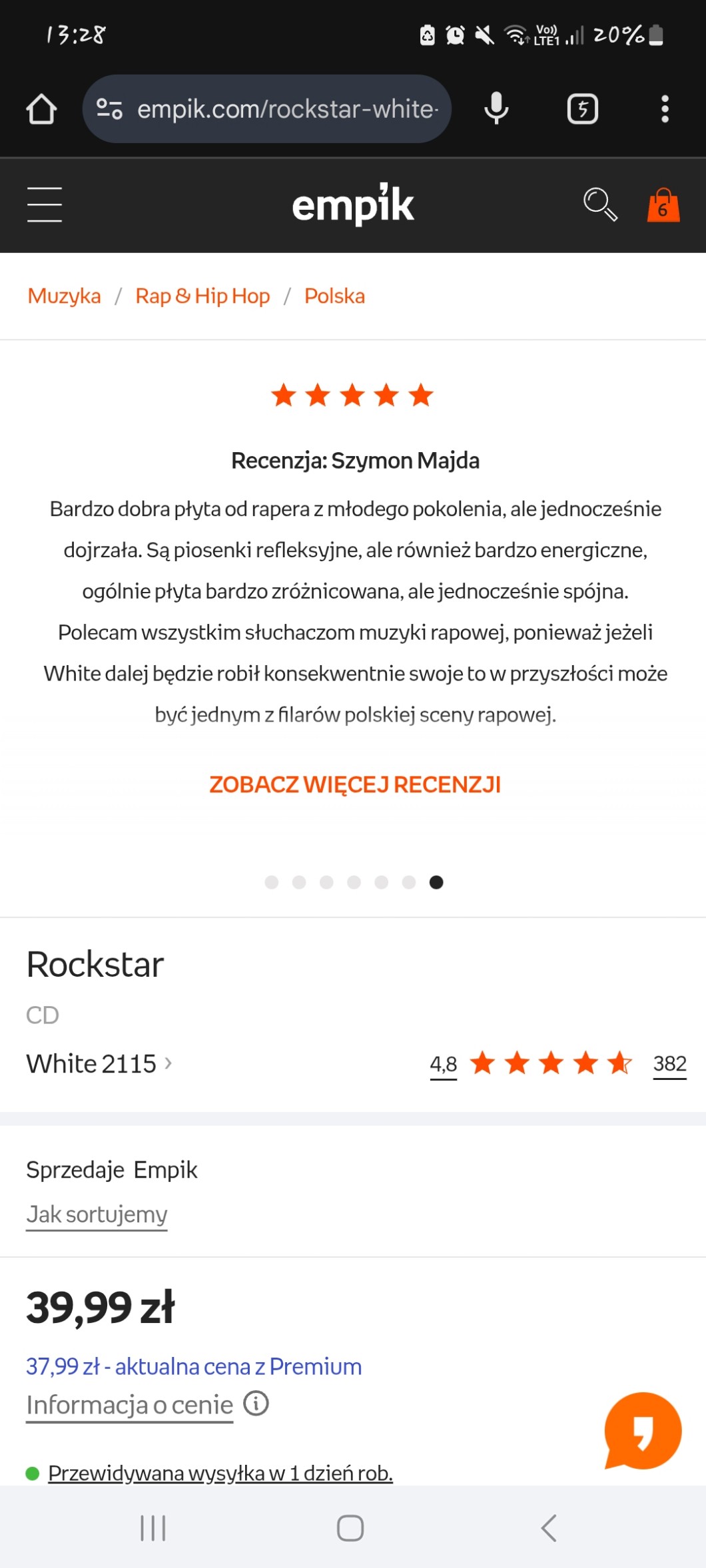Go to the browser home page
This screenshot has height=1568, width=706.
pos(41,109)
